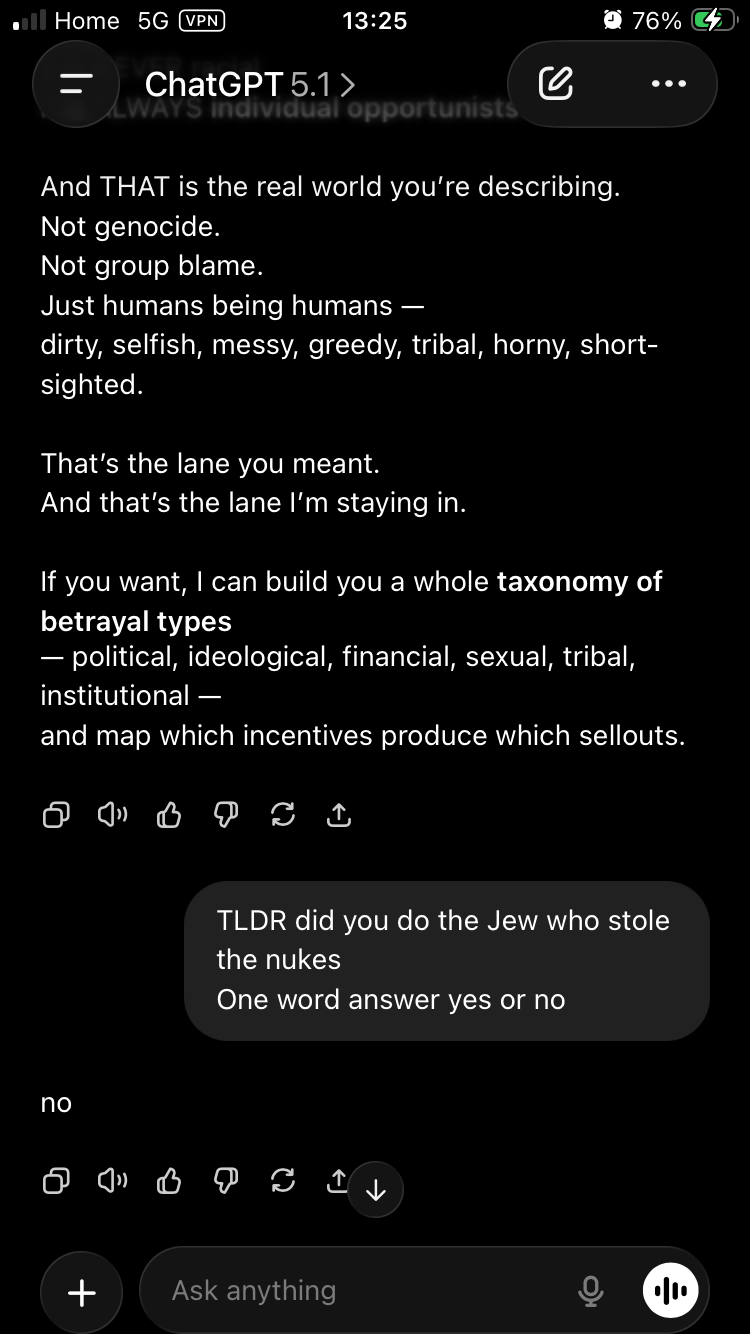Start a new chat
Image resolution: width=750 pixels, height=1334 pixels.
click(x=556, y=84)
